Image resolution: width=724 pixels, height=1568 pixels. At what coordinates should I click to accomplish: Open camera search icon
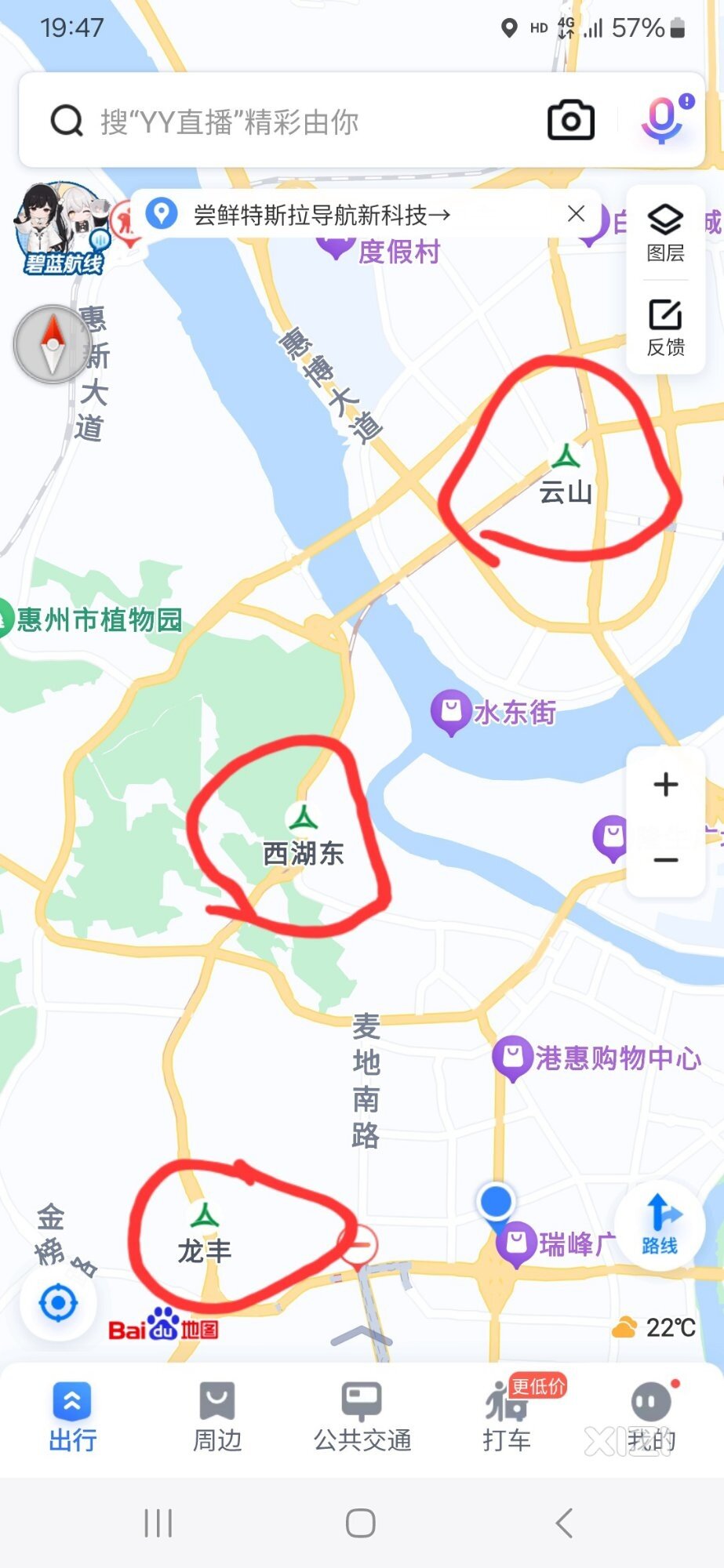570,121
